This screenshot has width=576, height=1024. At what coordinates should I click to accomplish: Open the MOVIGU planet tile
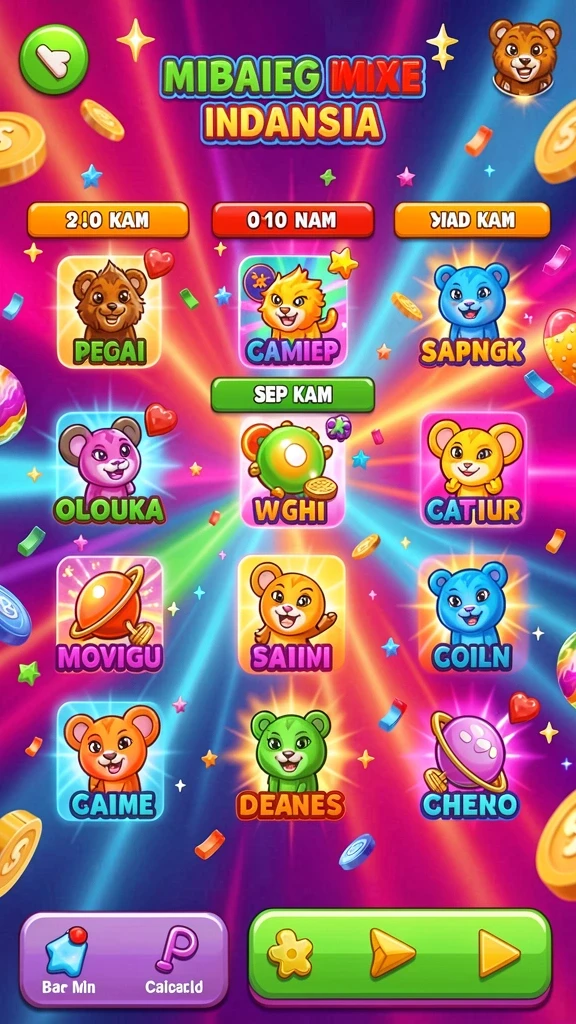click(110, 614)
